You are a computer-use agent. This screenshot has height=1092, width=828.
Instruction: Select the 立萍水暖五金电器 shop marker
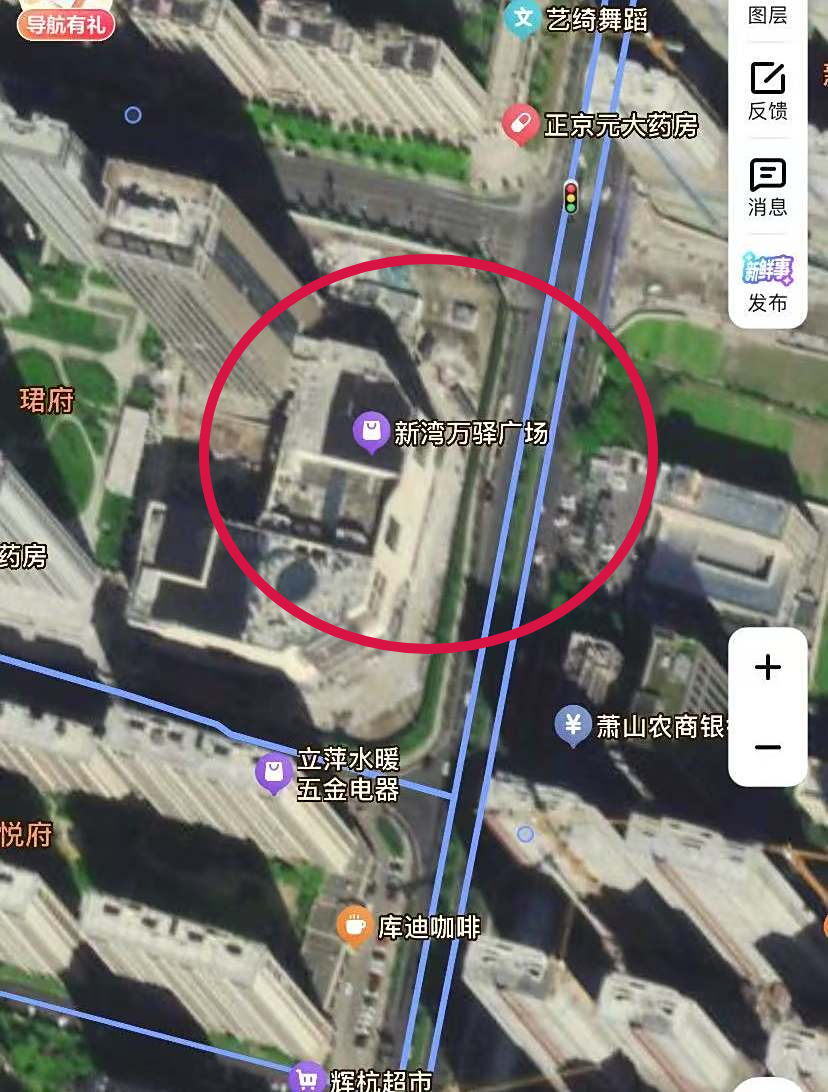click(273, 773)
